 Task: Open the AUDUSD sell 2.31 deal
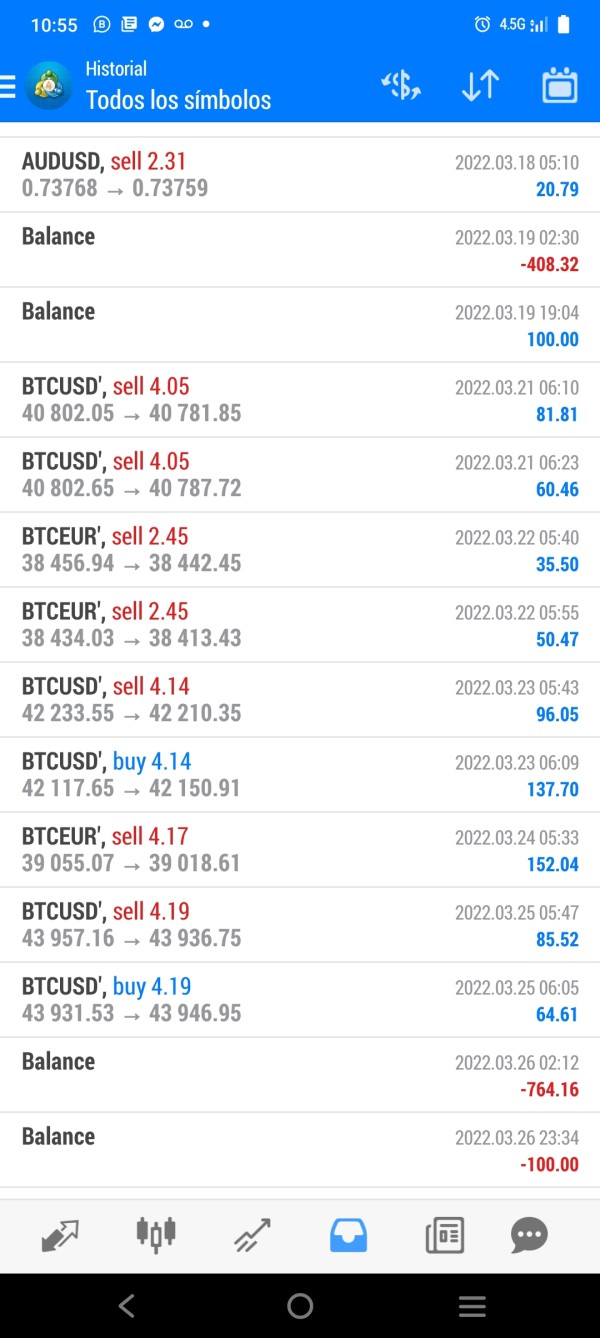[x=300, y=175]
